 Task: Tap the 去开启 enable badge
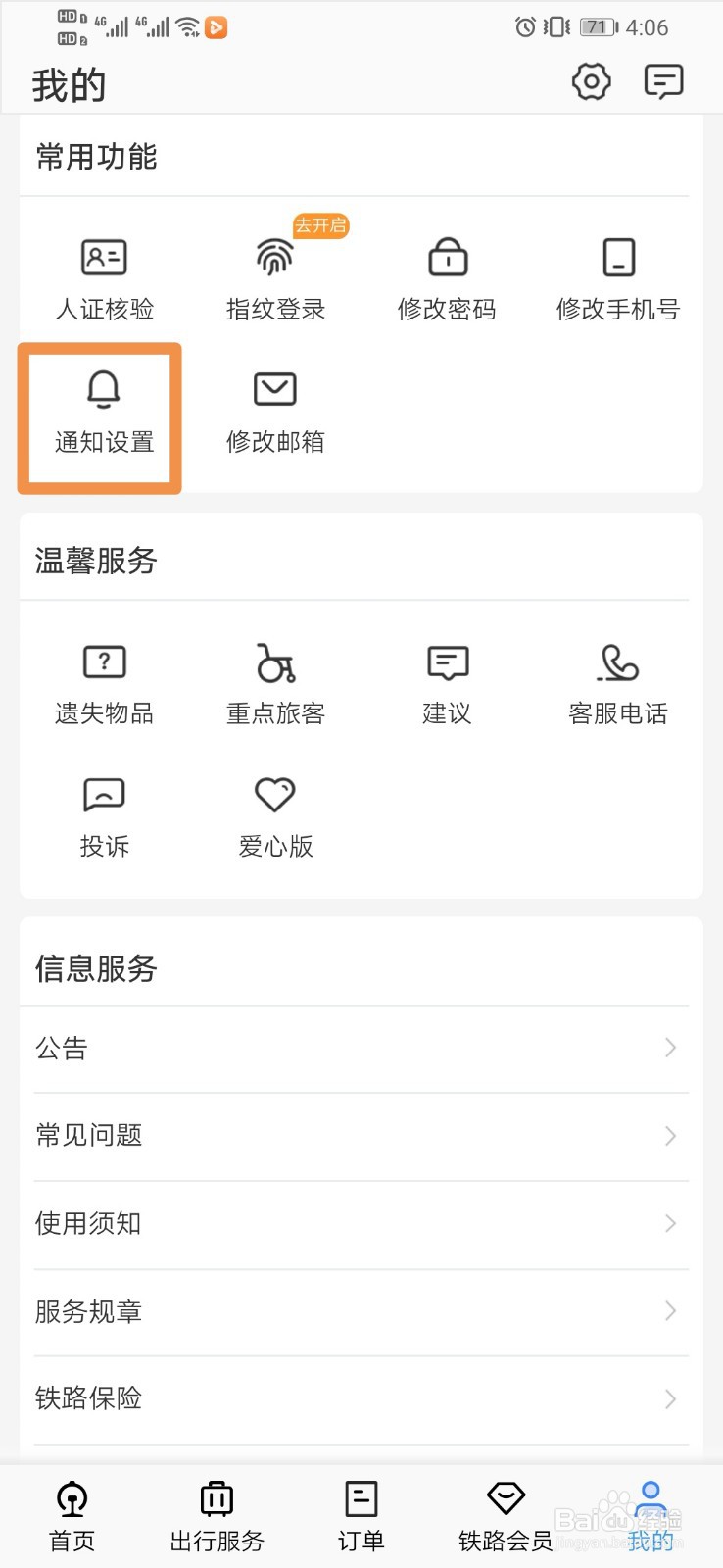coord(321,226)
